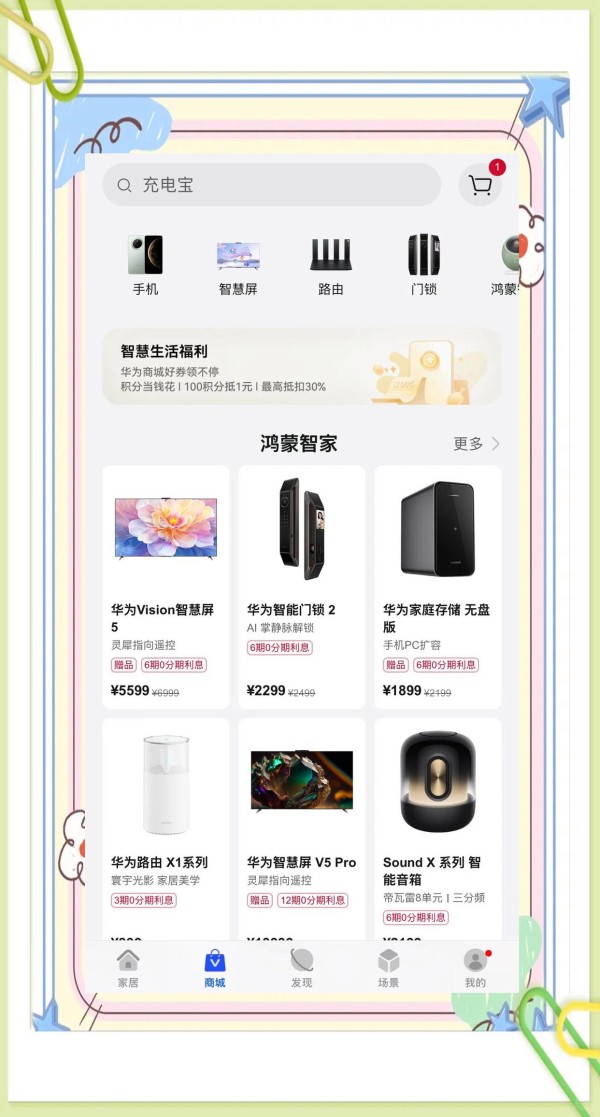
Task: Open the 我的 tab
Action: point(475,968)
